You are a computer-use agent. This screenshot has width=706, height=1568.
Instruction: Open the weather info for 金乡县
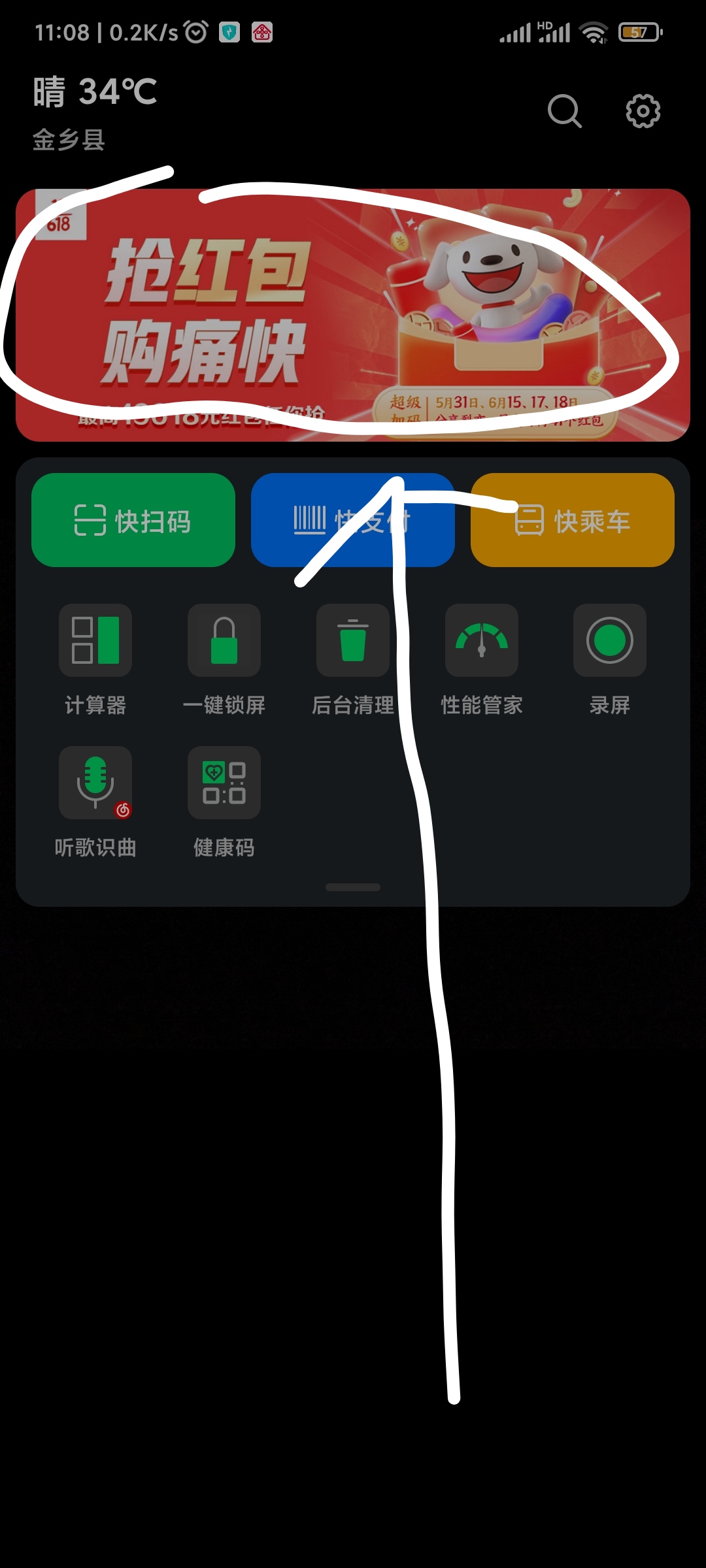(x=95, y=111)
